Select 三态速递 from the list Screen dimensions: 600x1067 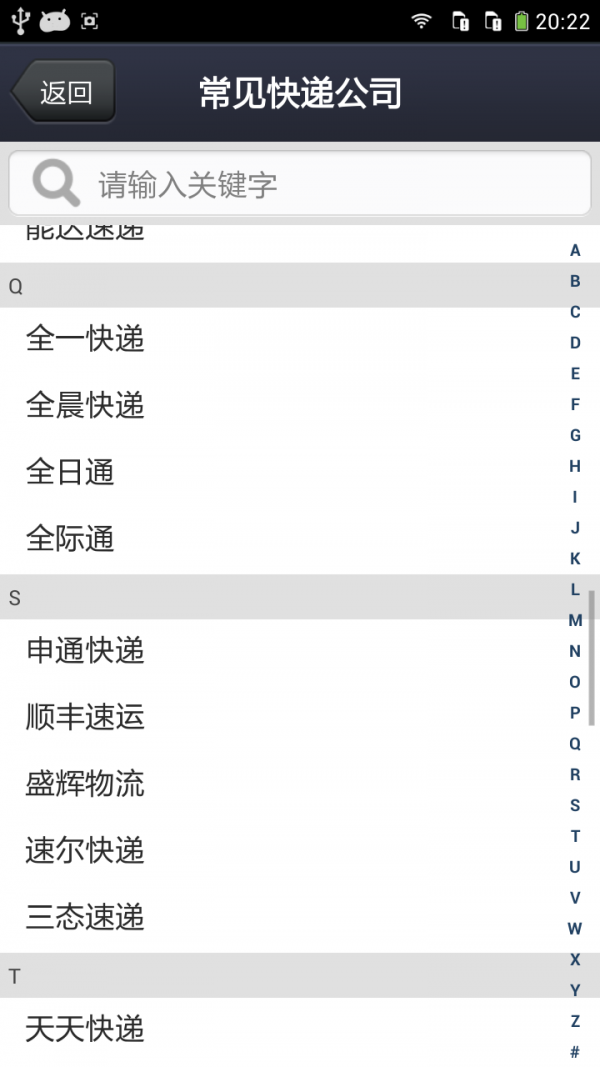pyautogui.click(x=85, y=917)
